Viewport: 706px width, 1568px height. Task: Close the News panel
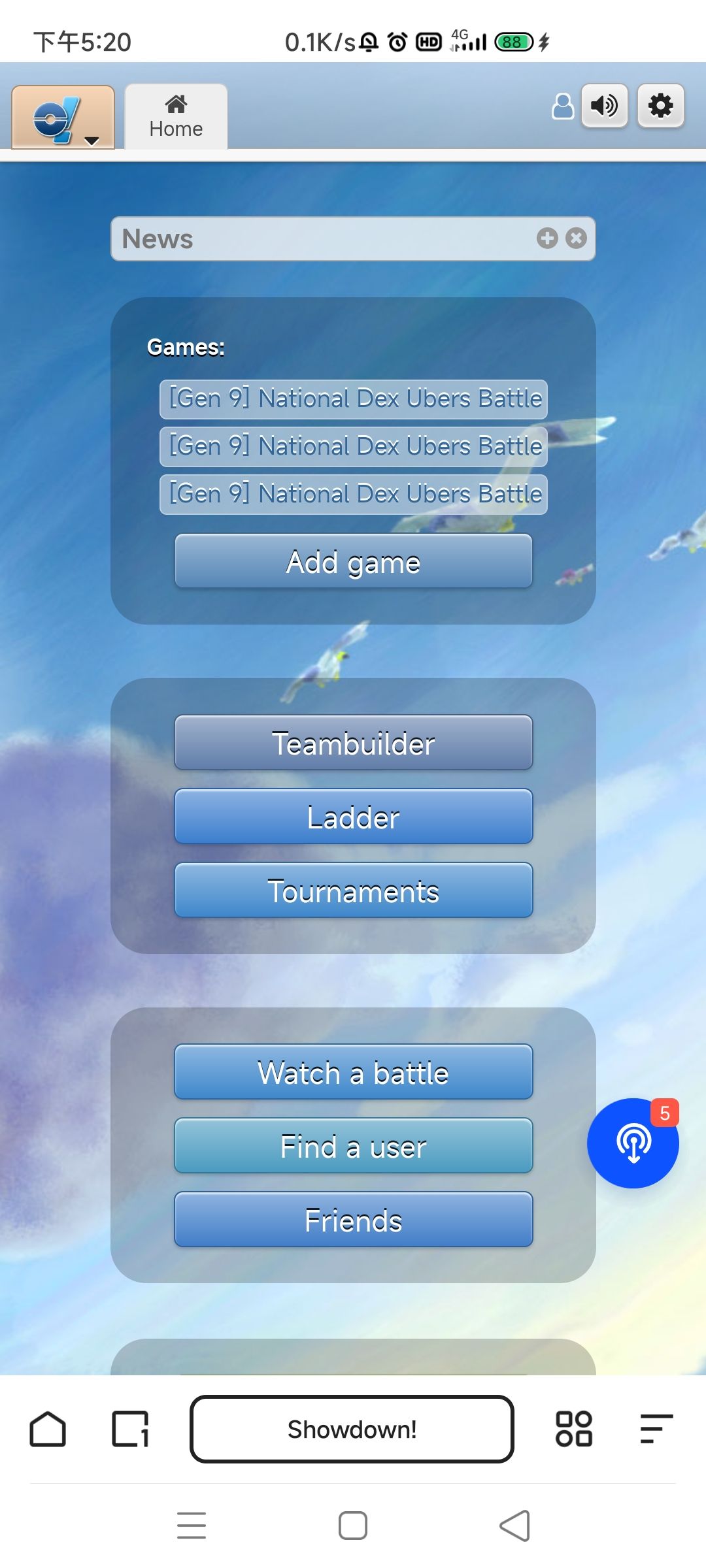click(x=576, y=238)
